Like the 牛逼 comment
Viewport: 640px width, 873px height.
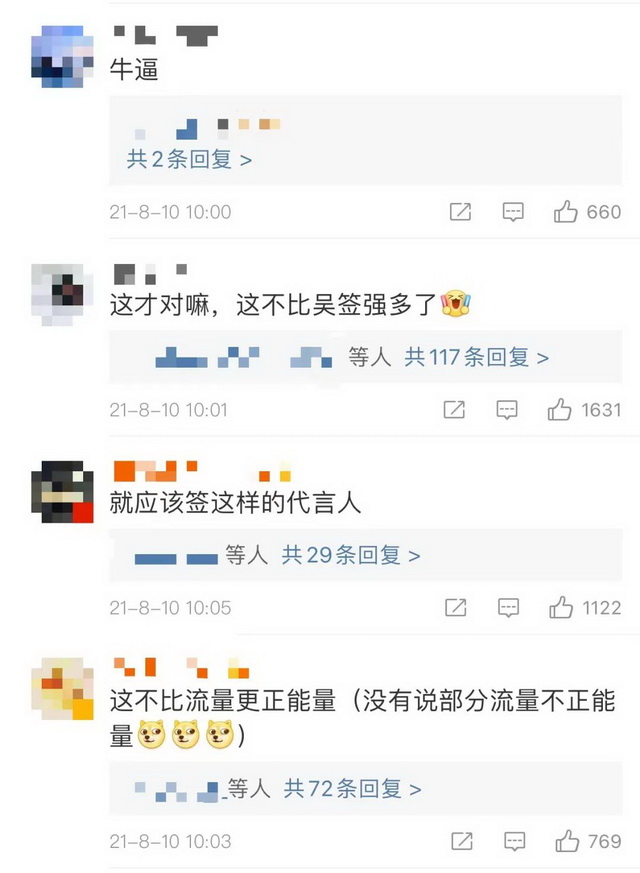pos(566,212)
